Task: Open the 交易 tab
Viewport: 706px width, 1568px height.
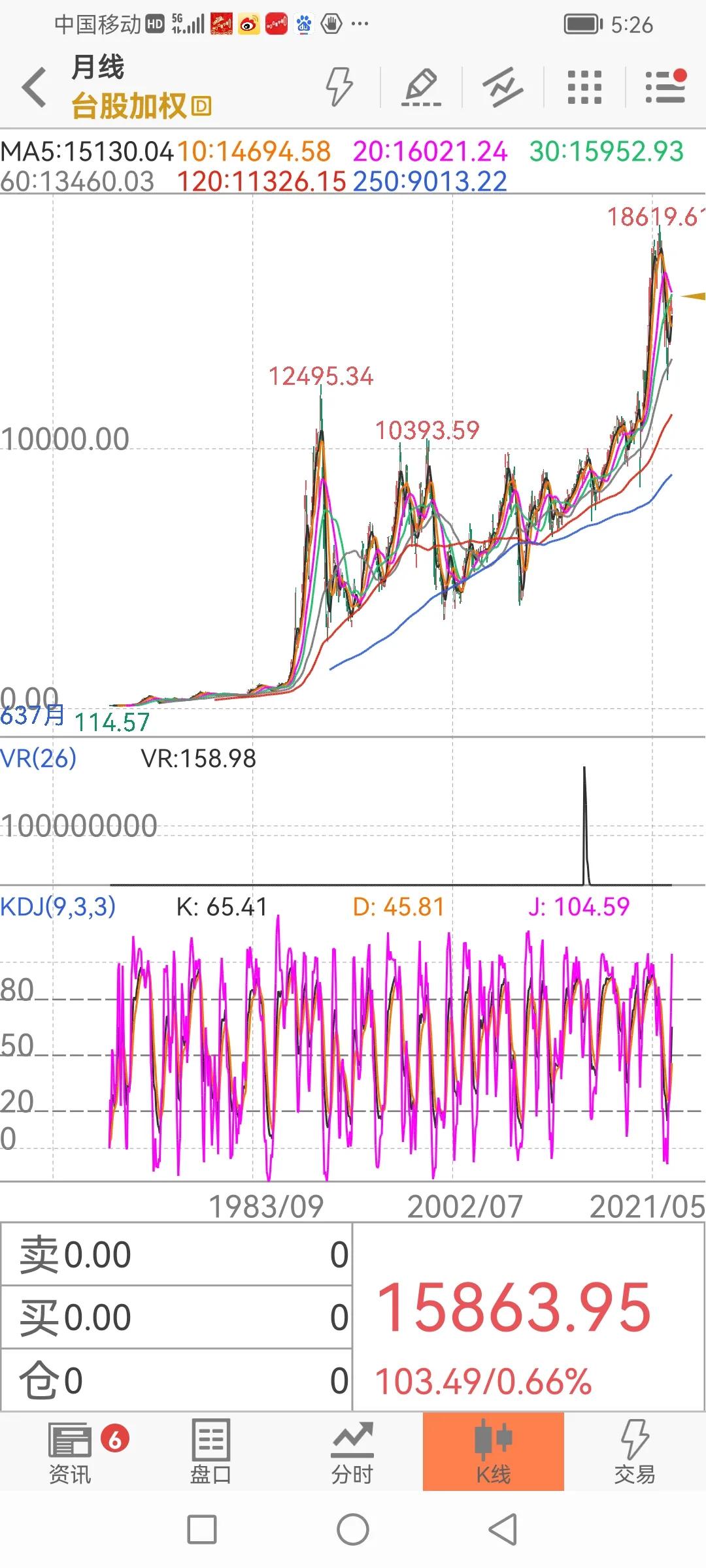Action: [x=634, y=1452]
